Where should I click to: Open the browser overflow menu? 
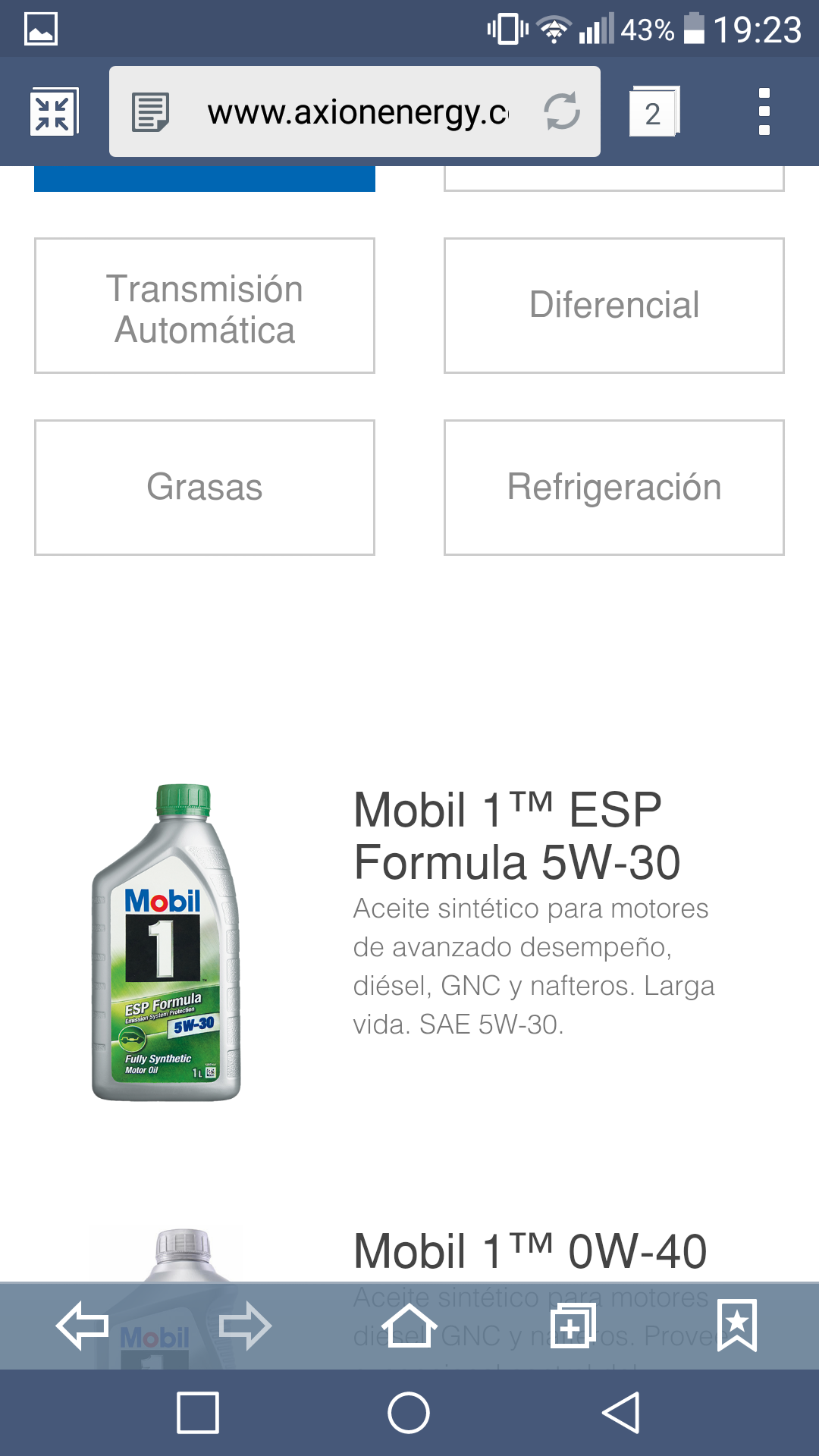tap(764, 112)
